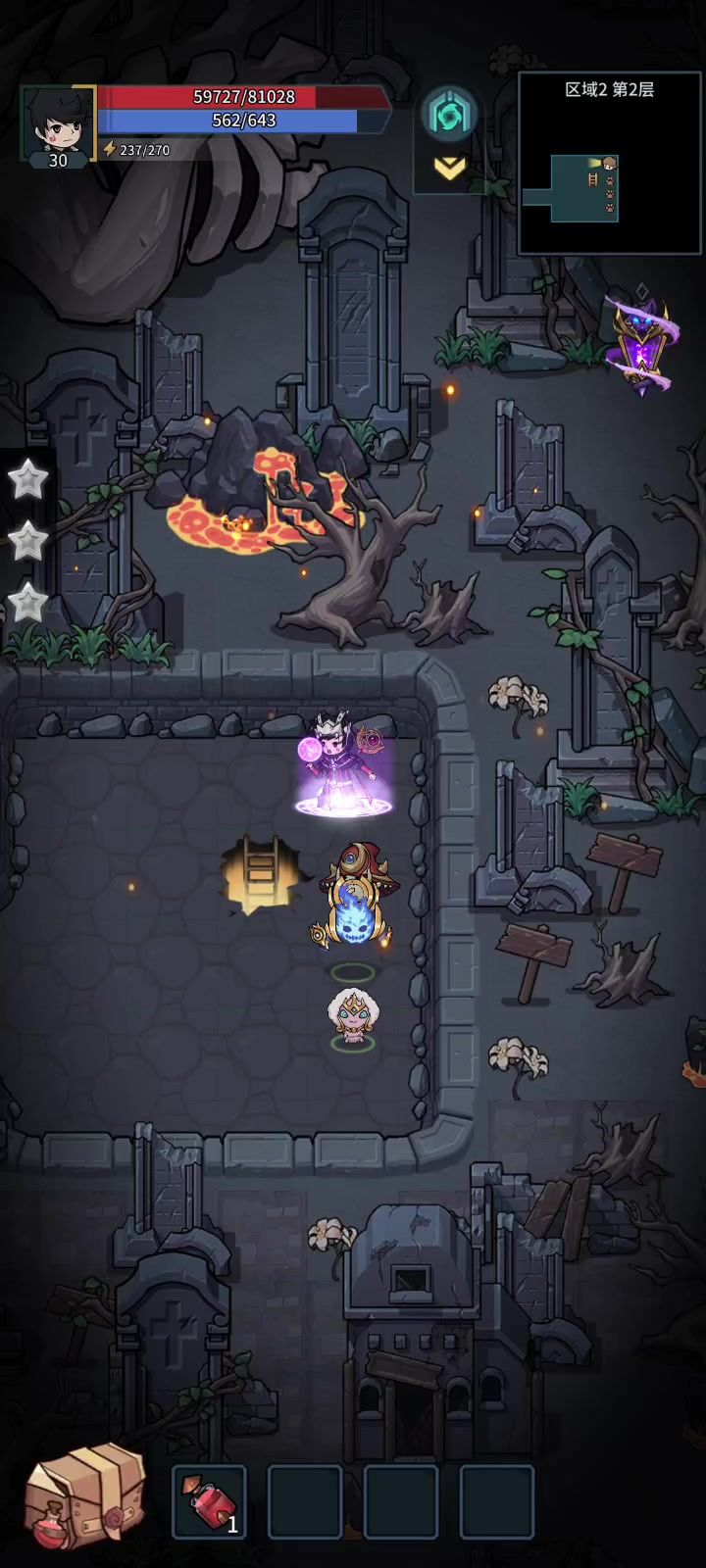Tap the teal portal skill icon

(x=450, y=116)
